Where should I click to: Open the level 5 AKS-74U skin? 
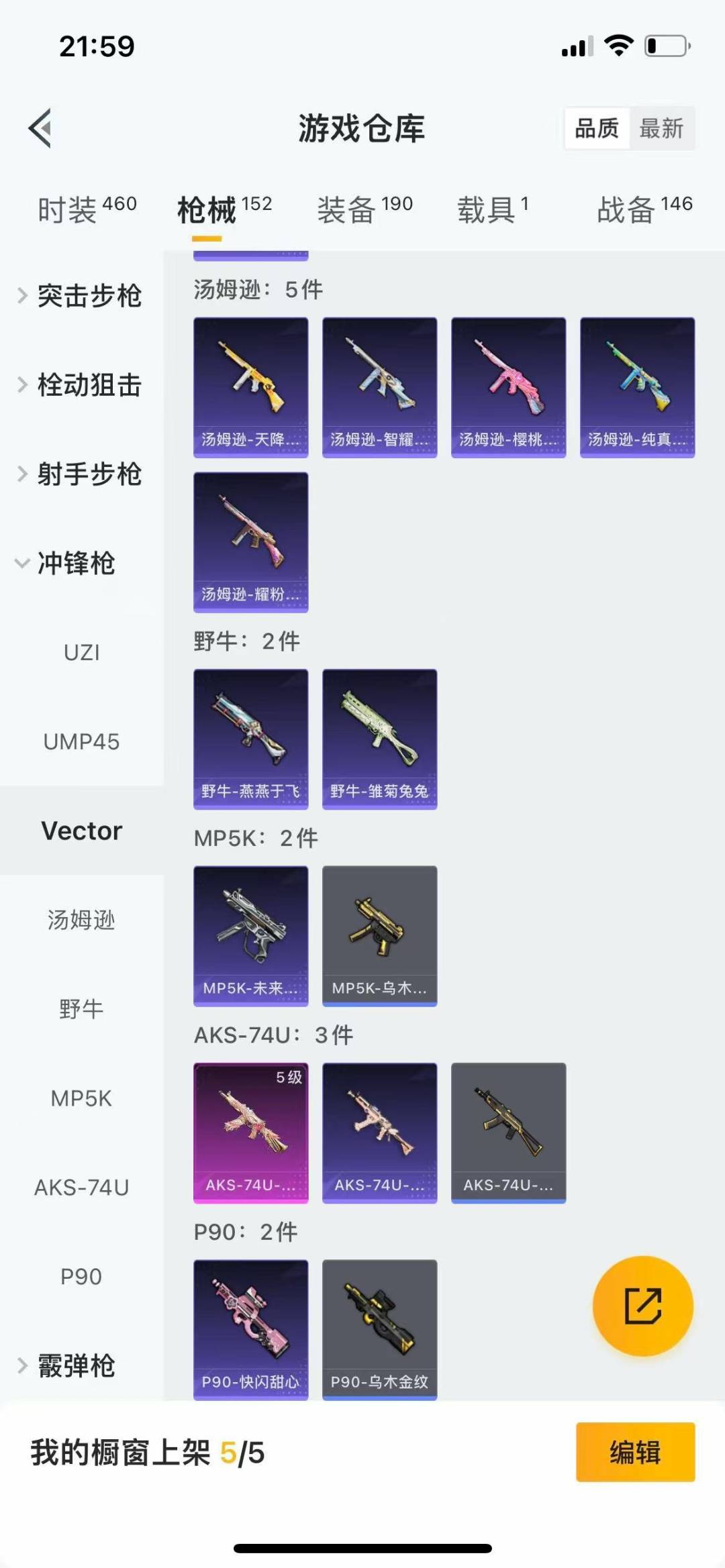[250, 1133]
